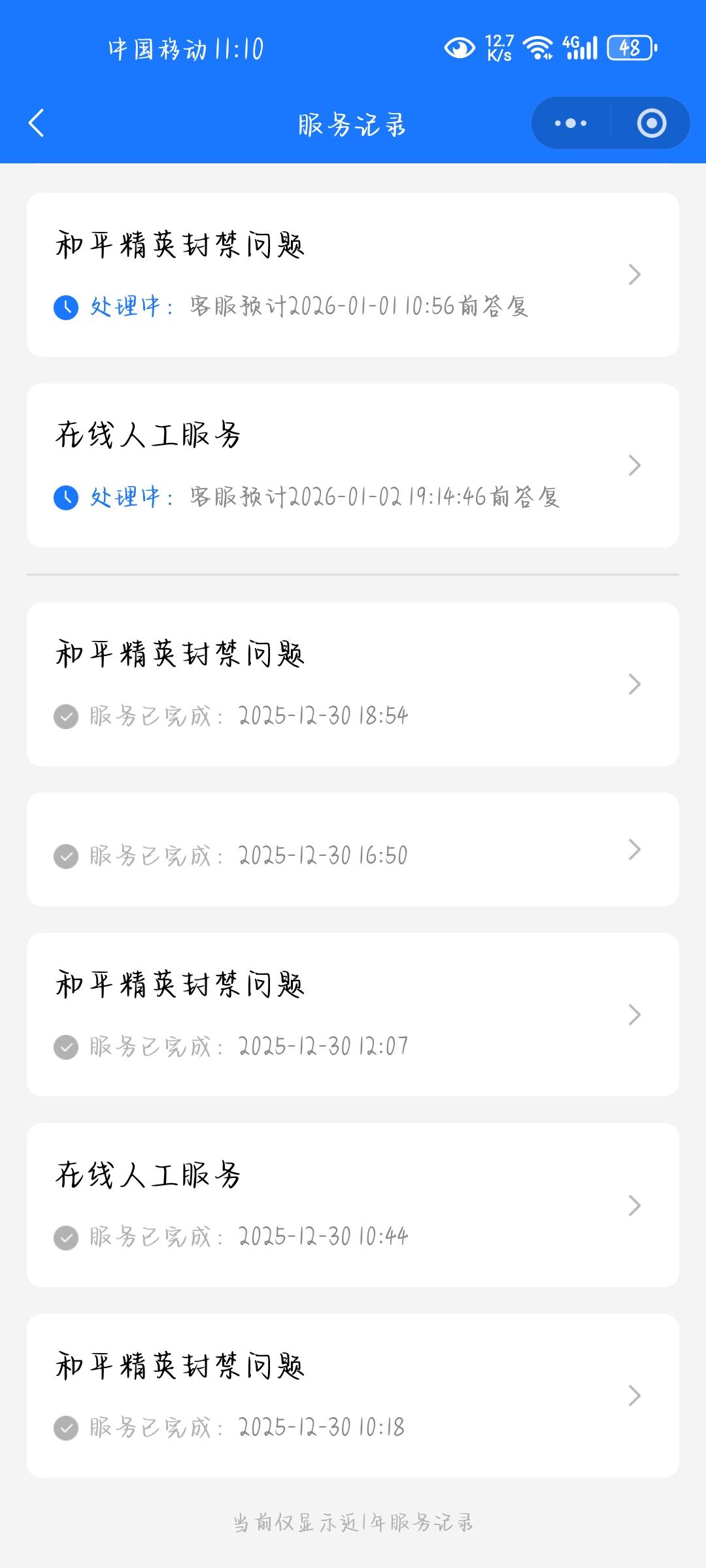Open the untitled record completed 2025-12-30 16:50

[x=352, y=849]
